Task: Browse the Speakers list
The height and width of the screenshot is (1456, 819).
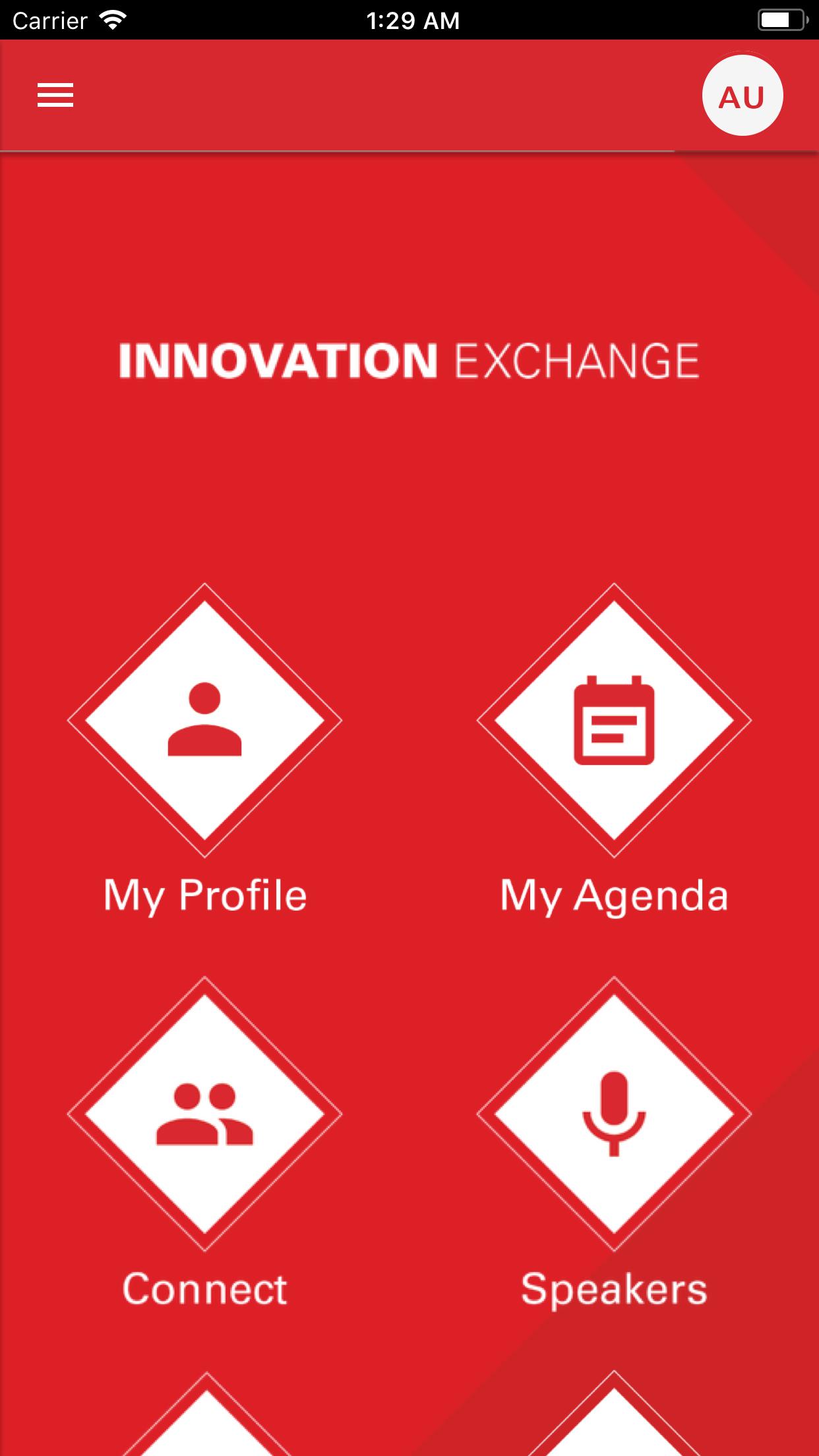Action: tap(614, 1114)
